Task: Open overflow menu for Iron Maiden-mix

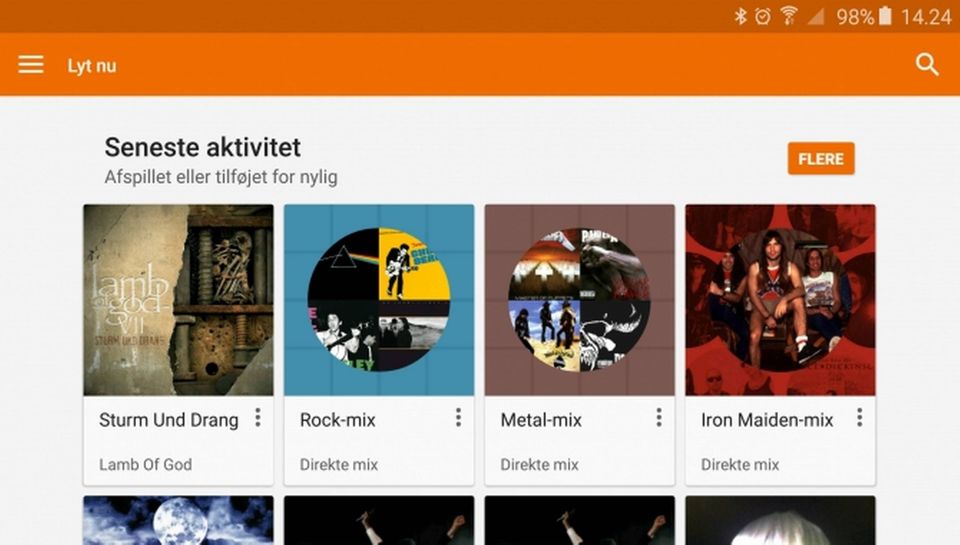Action: pos(859,418)
